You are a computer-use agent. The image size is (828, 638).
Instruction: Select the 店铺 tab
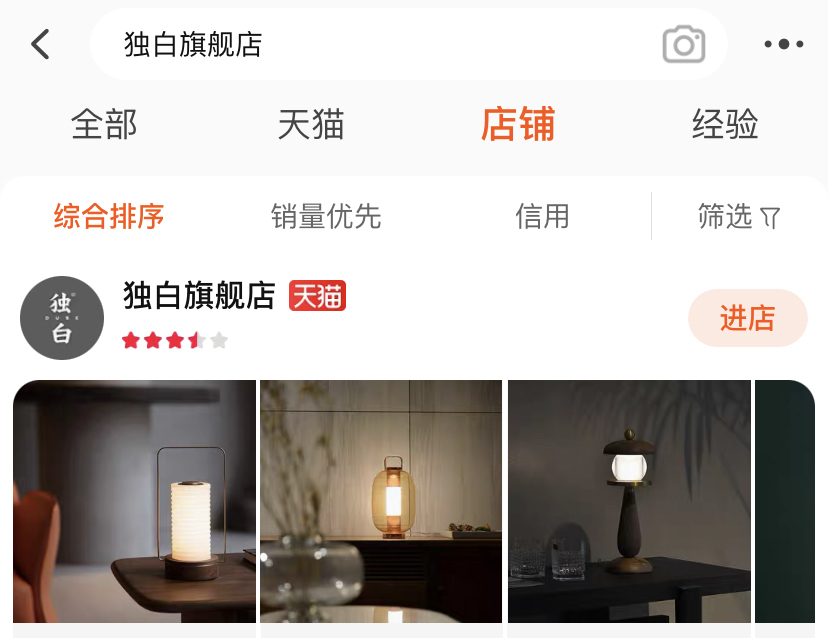click(x=518, y=125)
